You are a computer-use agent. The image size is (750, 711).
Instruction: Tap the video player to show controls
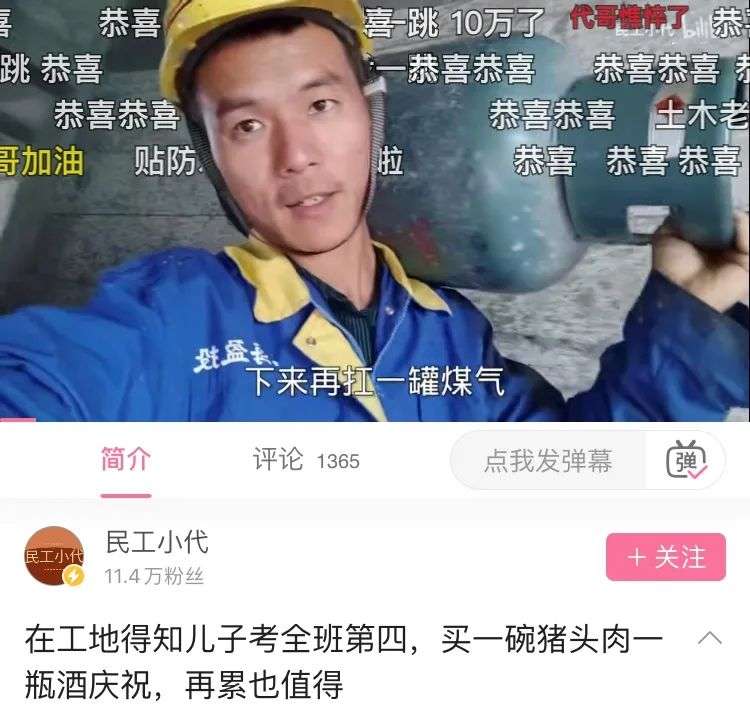[x=375, y=220]
